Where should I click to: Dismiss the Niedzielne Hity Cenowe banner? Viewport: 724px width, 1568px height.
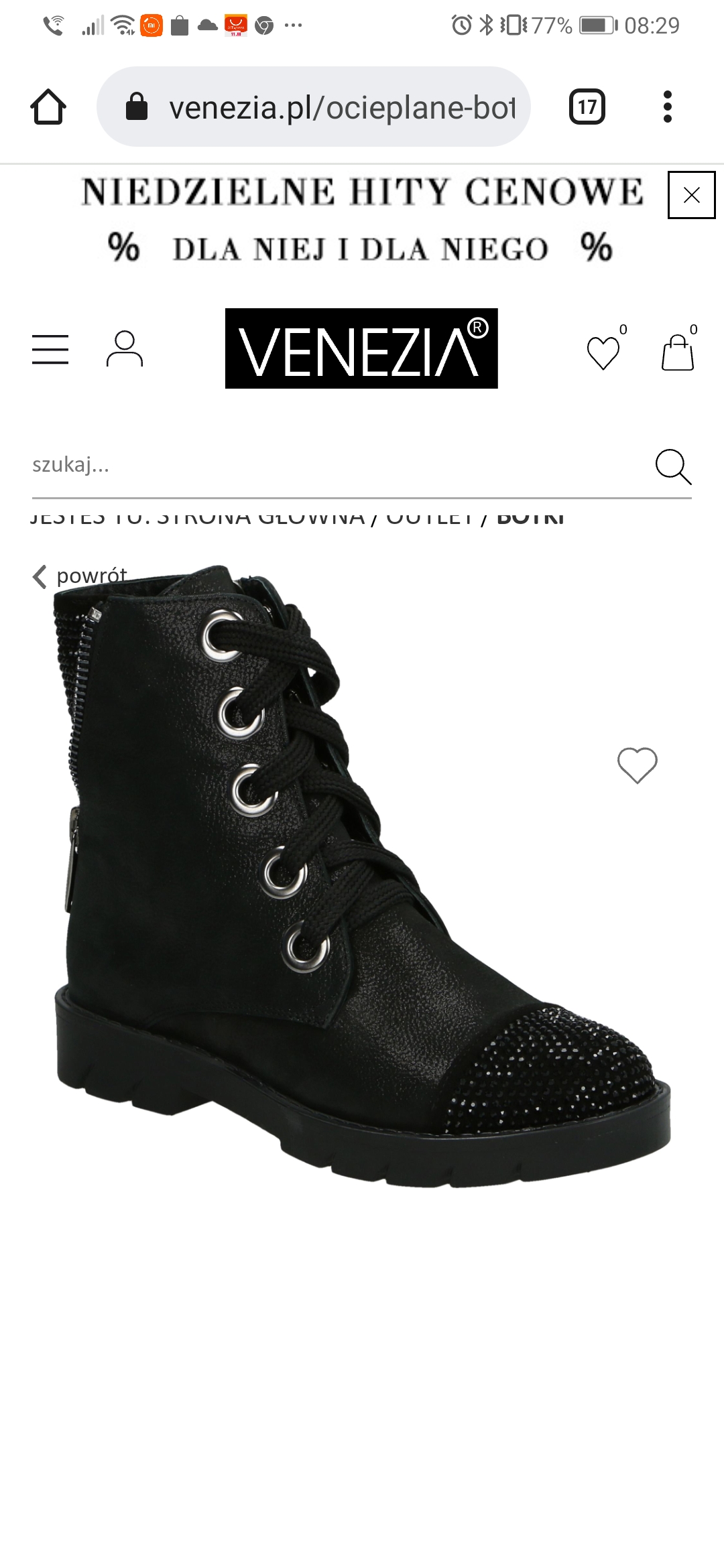click(x=692, y=195)
